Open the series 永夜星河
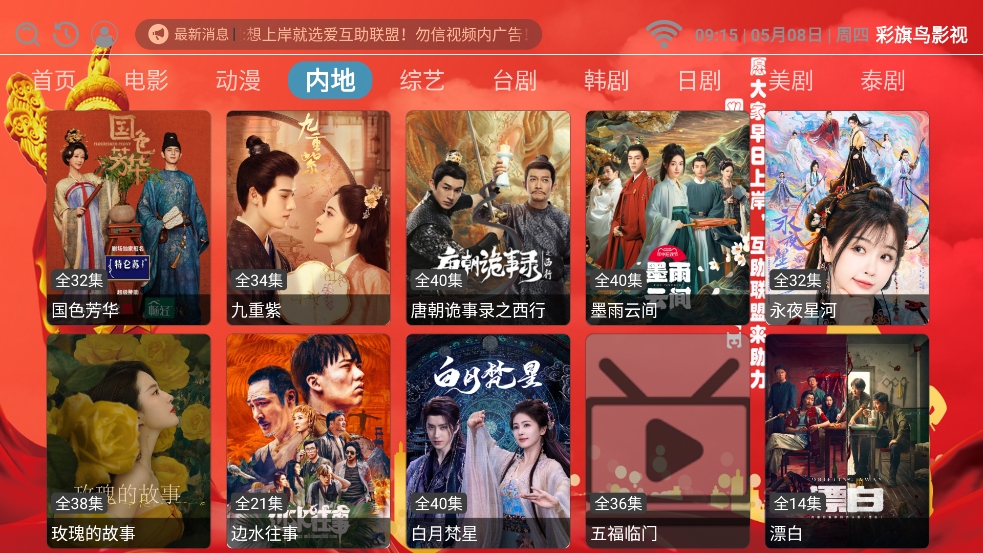983x553 pixels. point(847,217)
